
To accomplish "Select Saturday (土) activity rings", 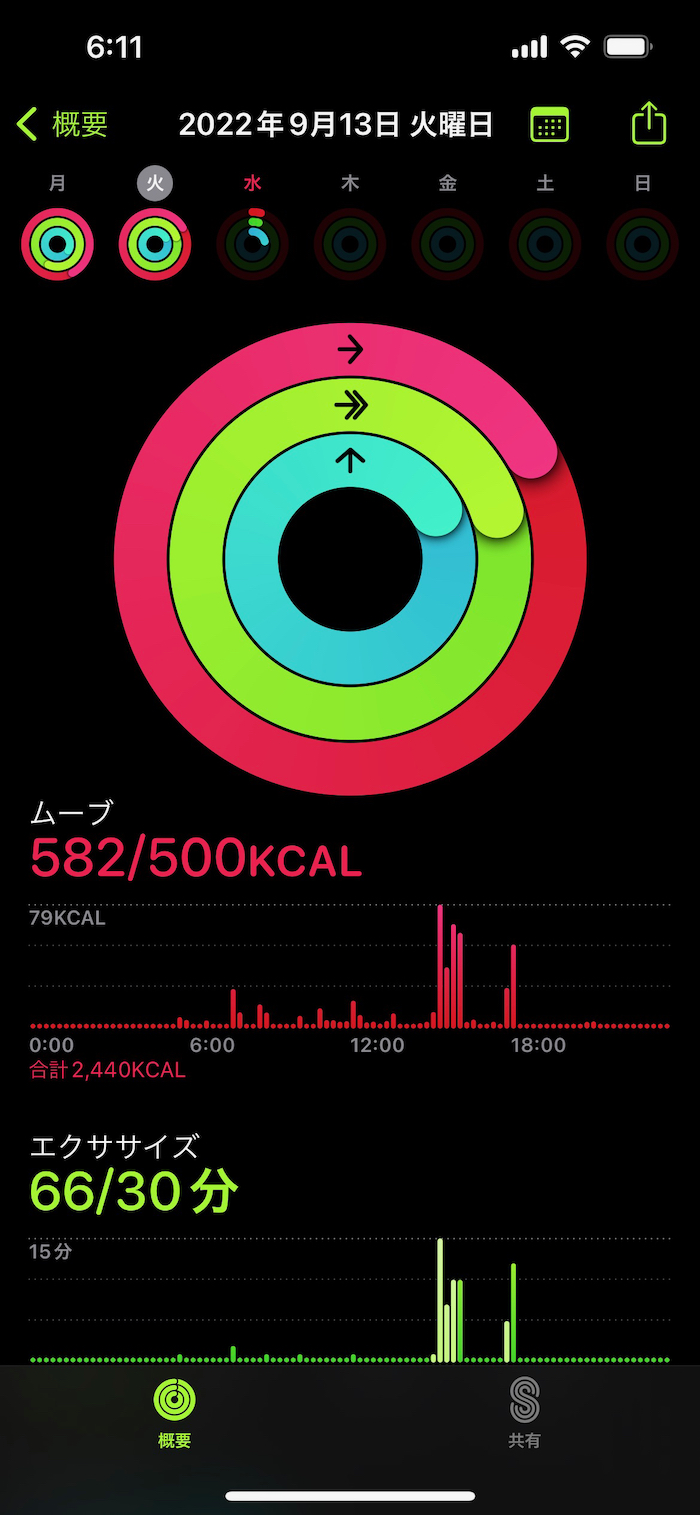I will coord(545,243).
